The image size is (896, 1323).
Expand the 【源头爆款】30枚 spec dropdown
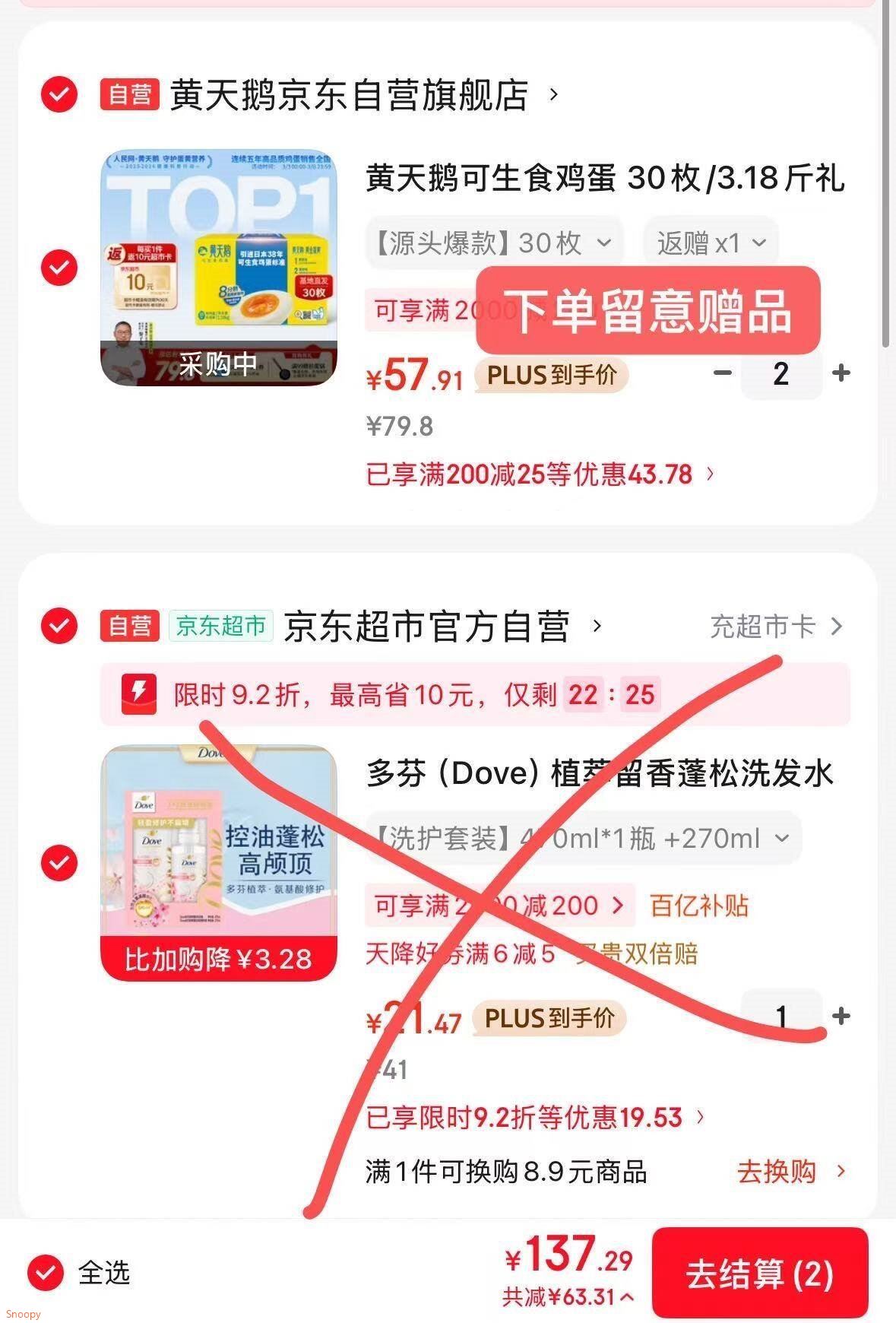(494, 243)
